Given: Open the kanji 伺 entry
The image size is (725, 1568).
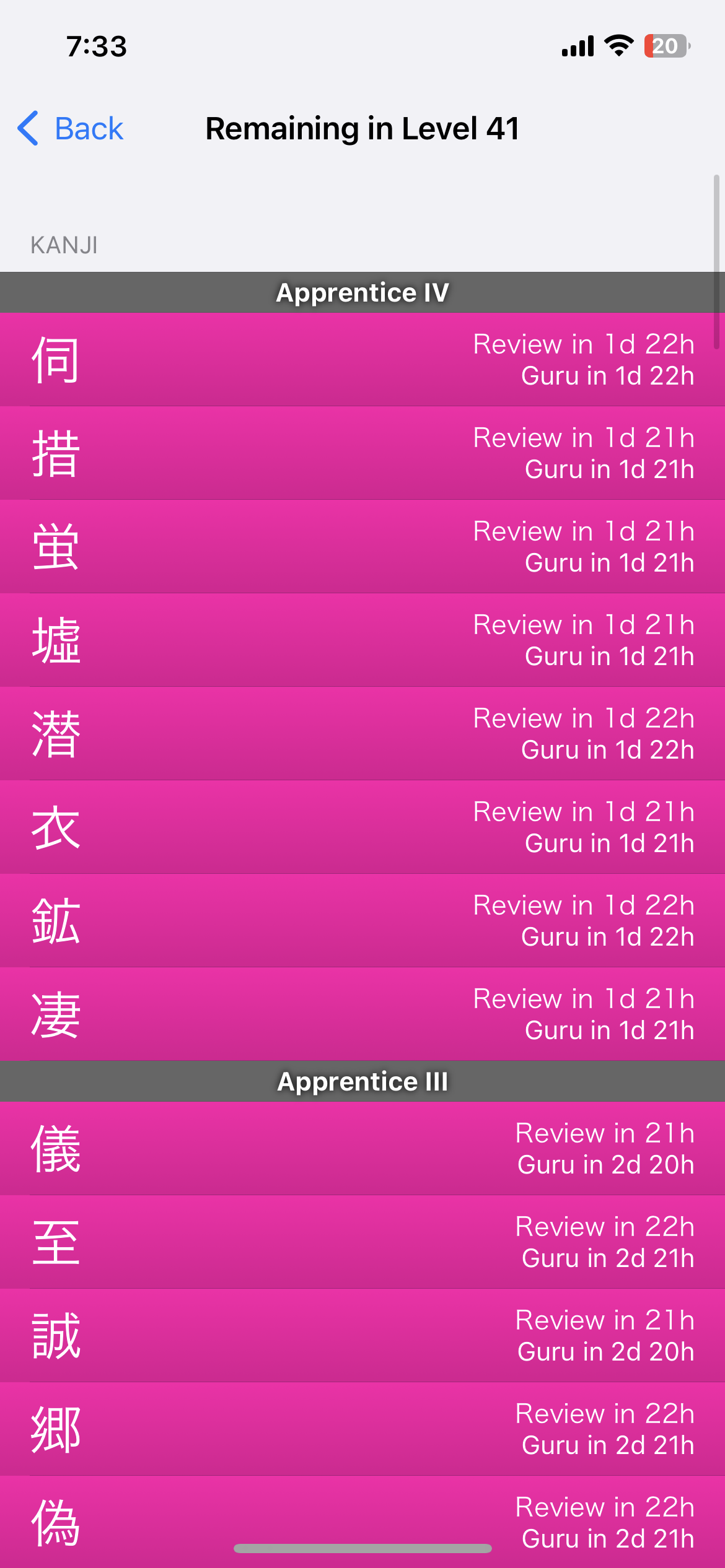Looking at the screenshot, I should [362, 360].
